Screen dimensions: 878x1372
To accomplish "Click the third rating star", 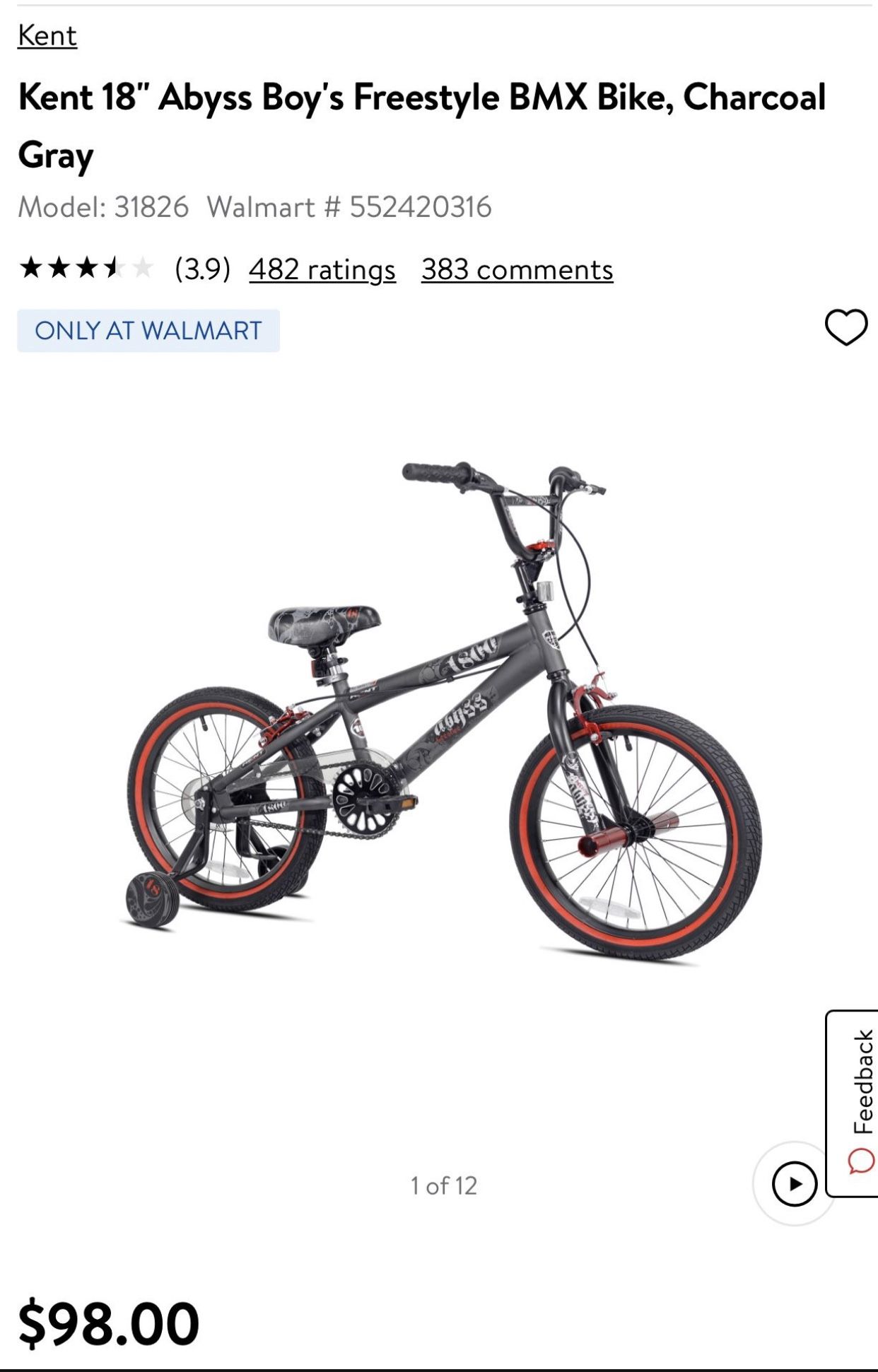I will click(x=86, y=269).
